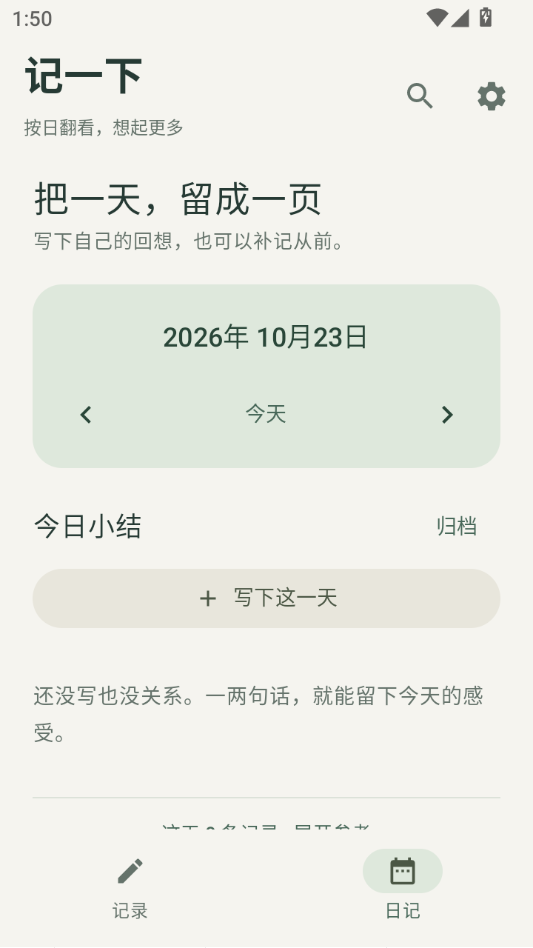
Task: Go to the previous day
Action: coord(86,415)
